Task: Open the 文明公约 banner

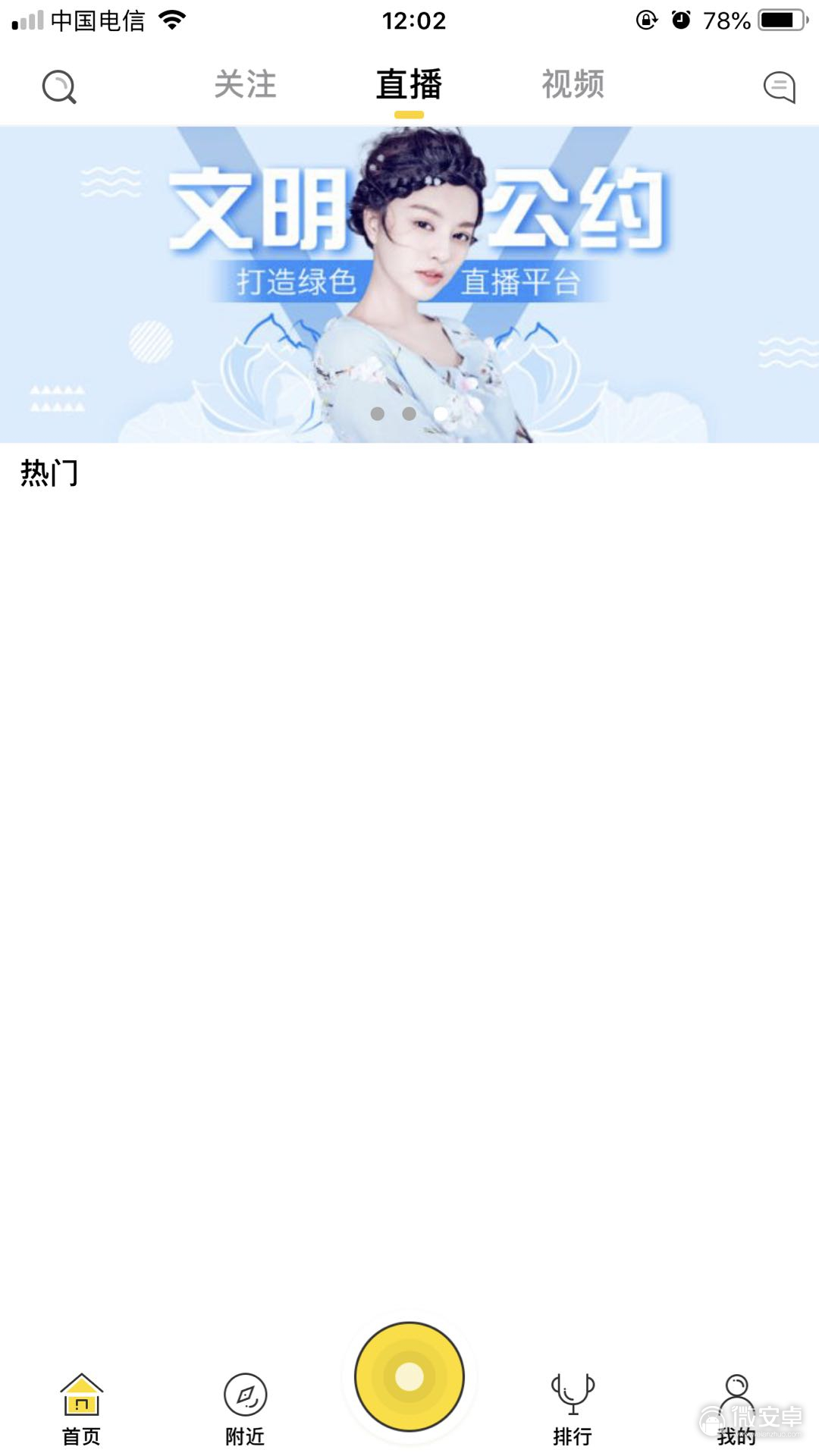Action: click(x=409, y=284)
